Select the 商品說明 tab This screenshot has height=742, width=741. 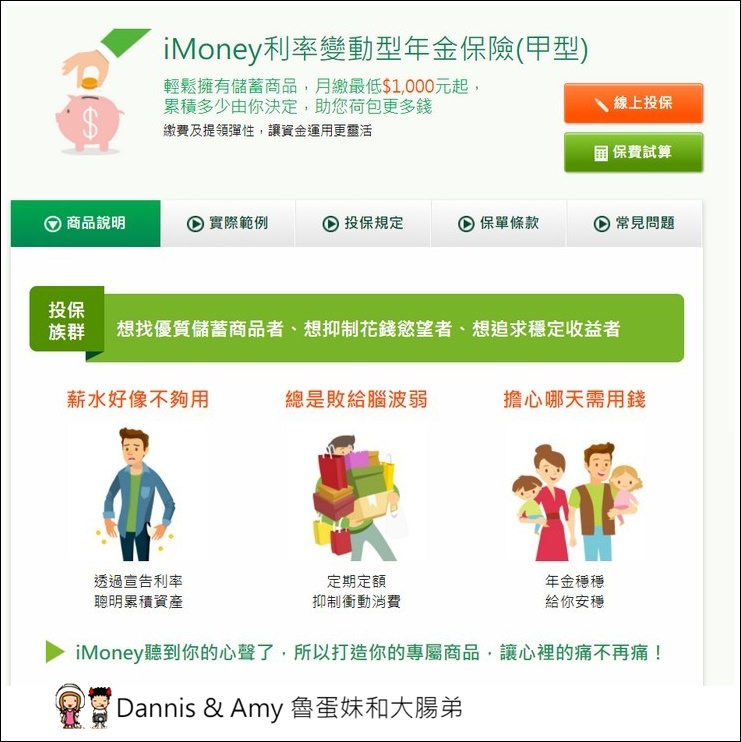tap(86, 223)
